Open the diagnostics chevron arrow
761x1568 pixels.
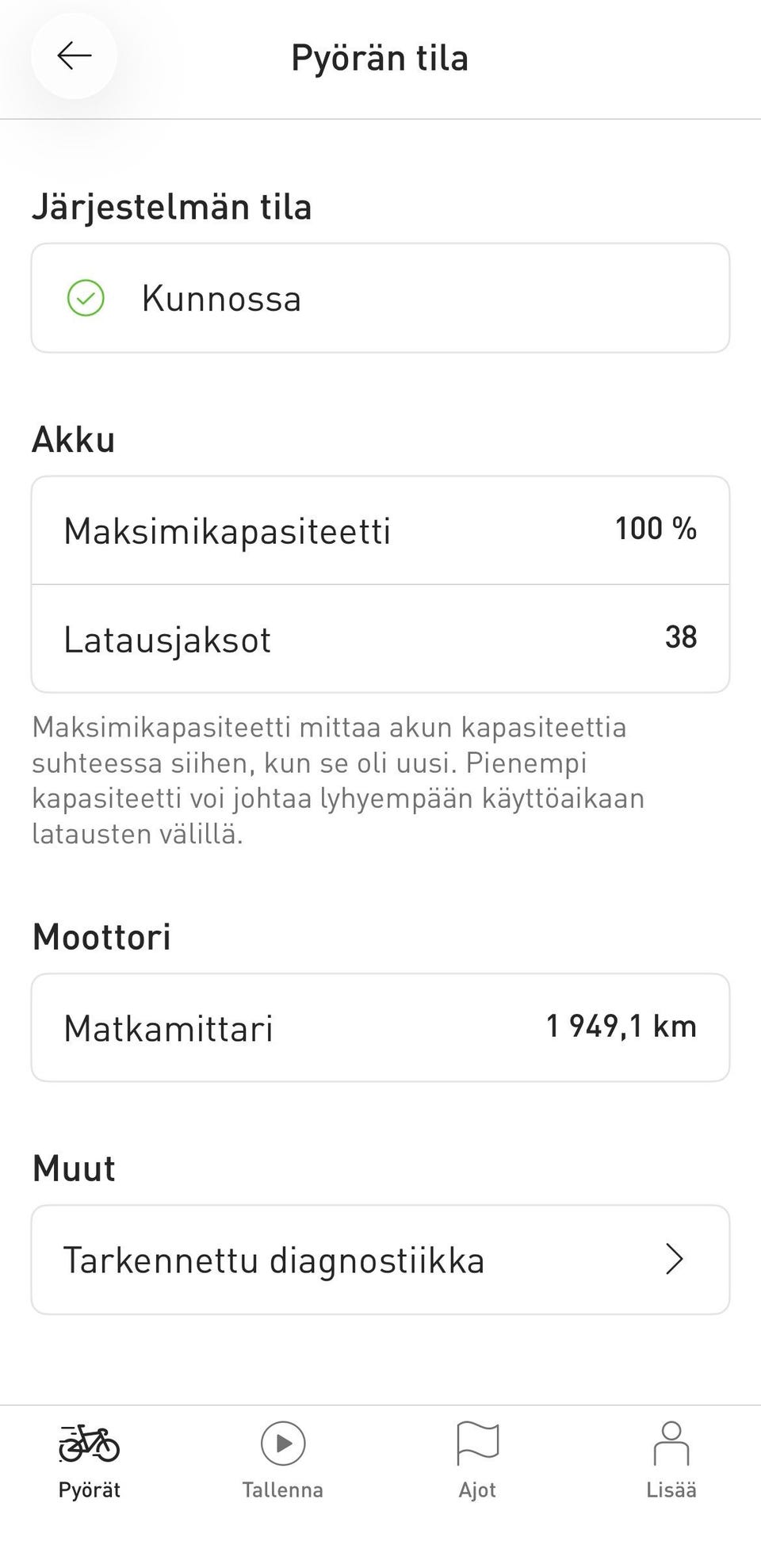click(x=675, y=1260)
